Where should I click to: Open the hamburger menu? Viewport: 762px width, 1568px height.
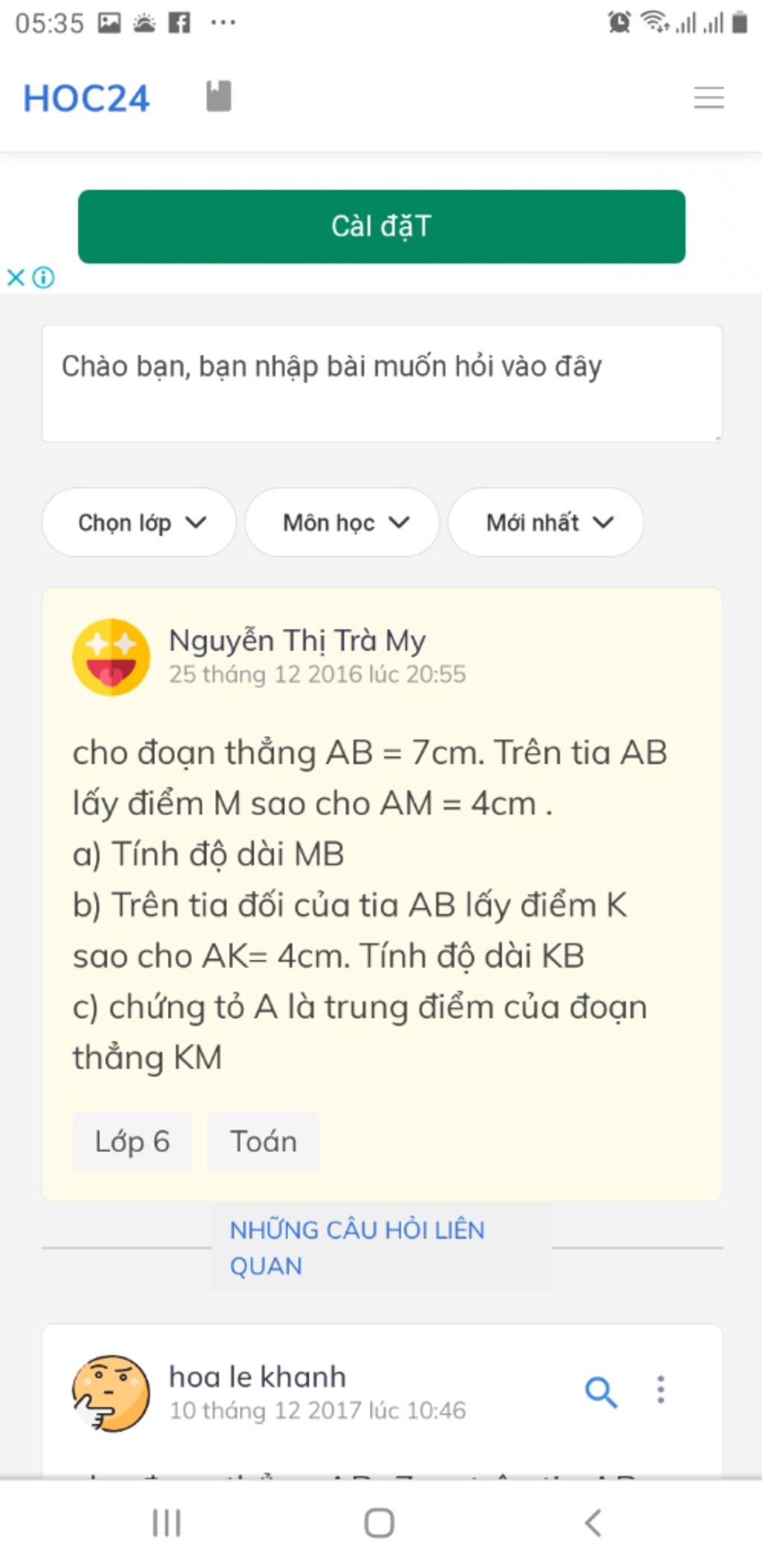point(708,98)
